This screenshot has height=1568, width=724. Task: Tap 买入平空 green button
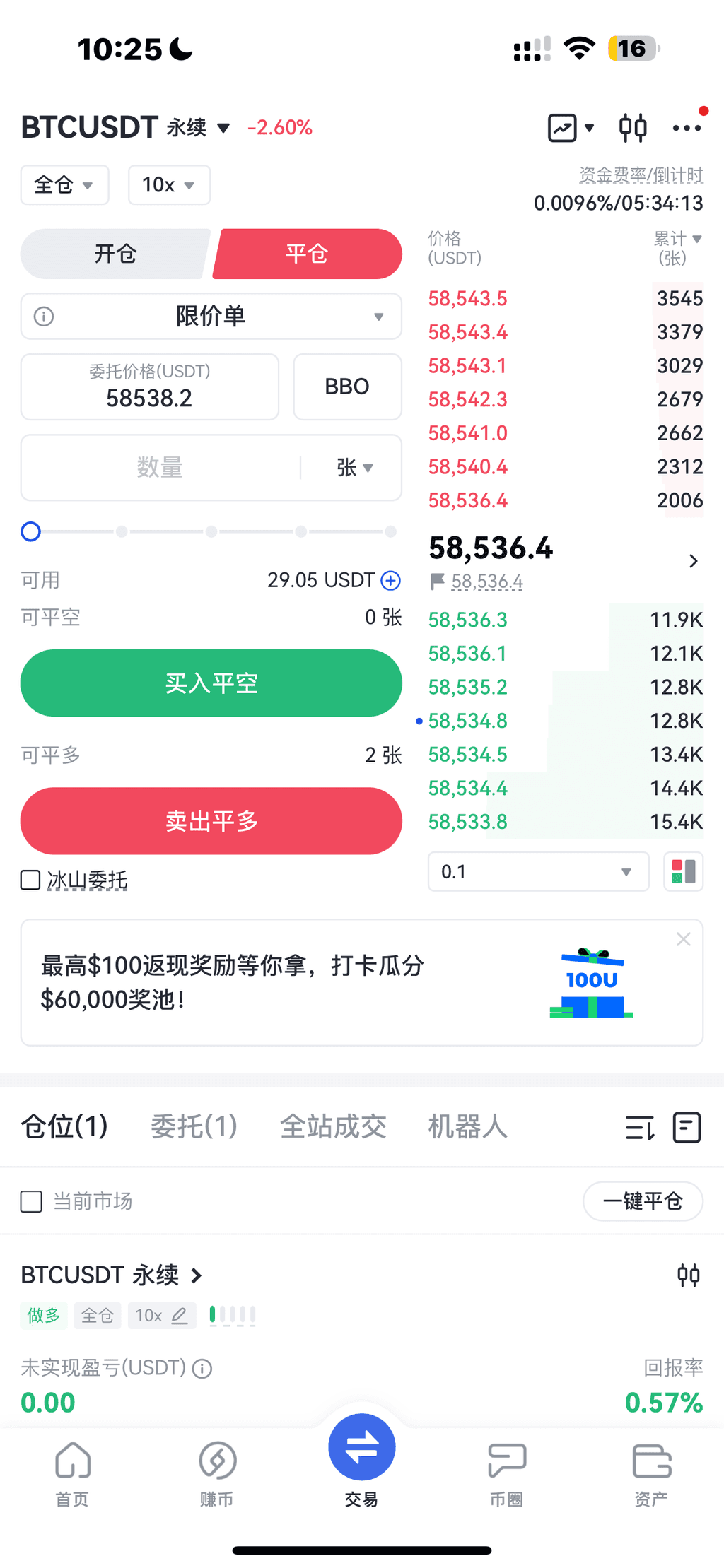pyautogui.click(x=211, y=683)
